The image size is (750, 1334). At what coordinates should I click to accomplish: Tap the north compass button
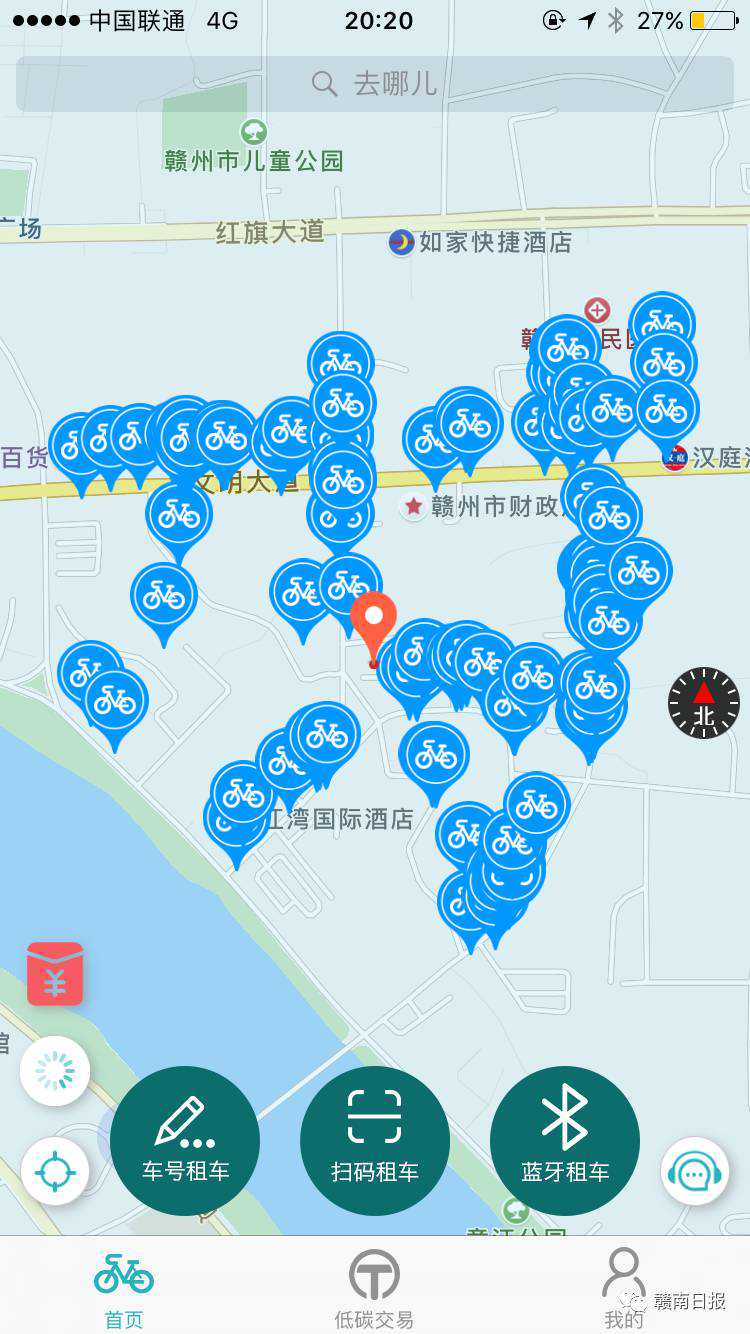pyautogui.click(x=704, y=703)
